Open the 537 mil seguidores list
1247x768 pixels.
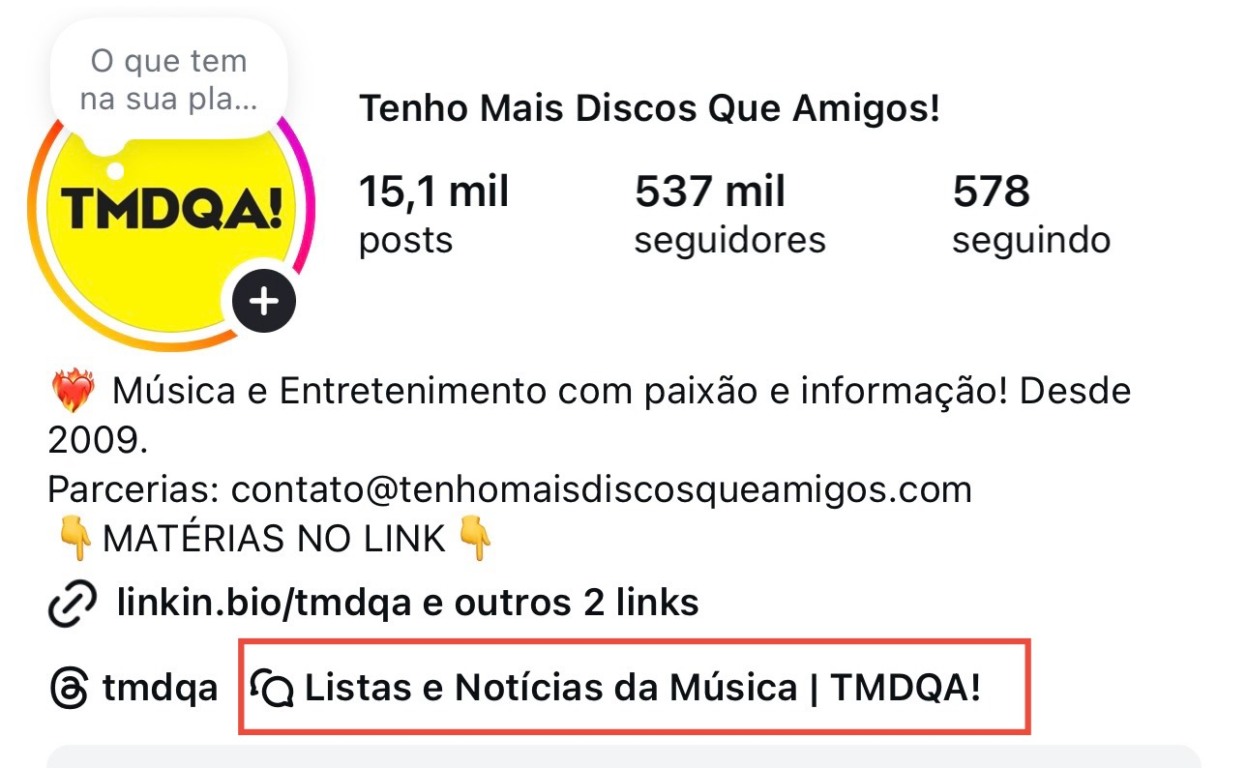coord(729,214)
